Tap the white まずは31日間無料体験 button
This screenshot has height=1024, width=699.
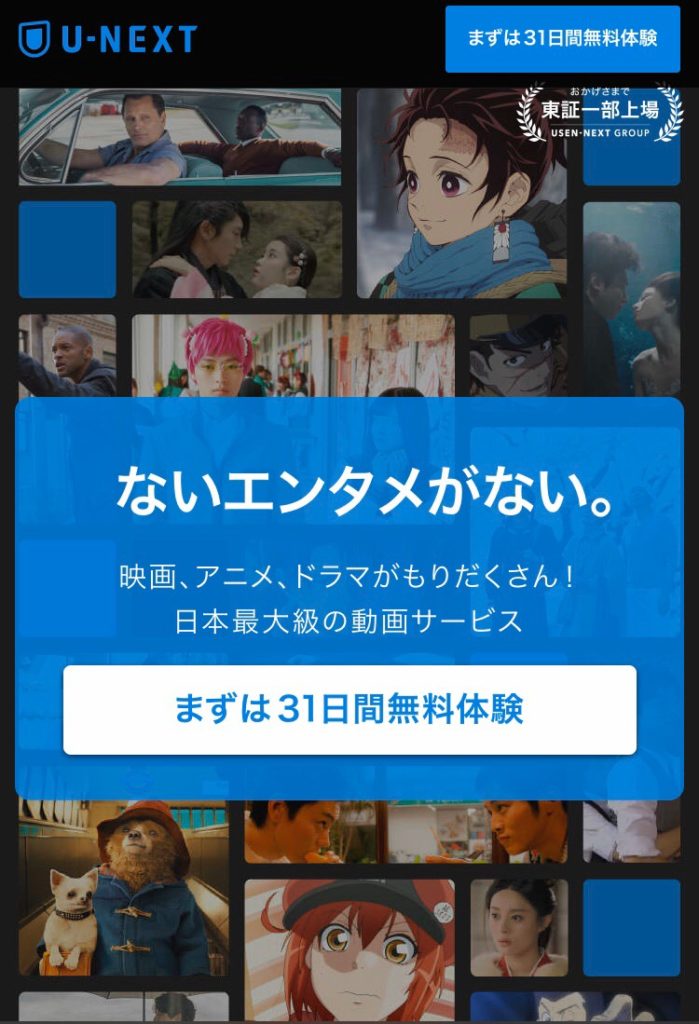click(x=349, y=709)
